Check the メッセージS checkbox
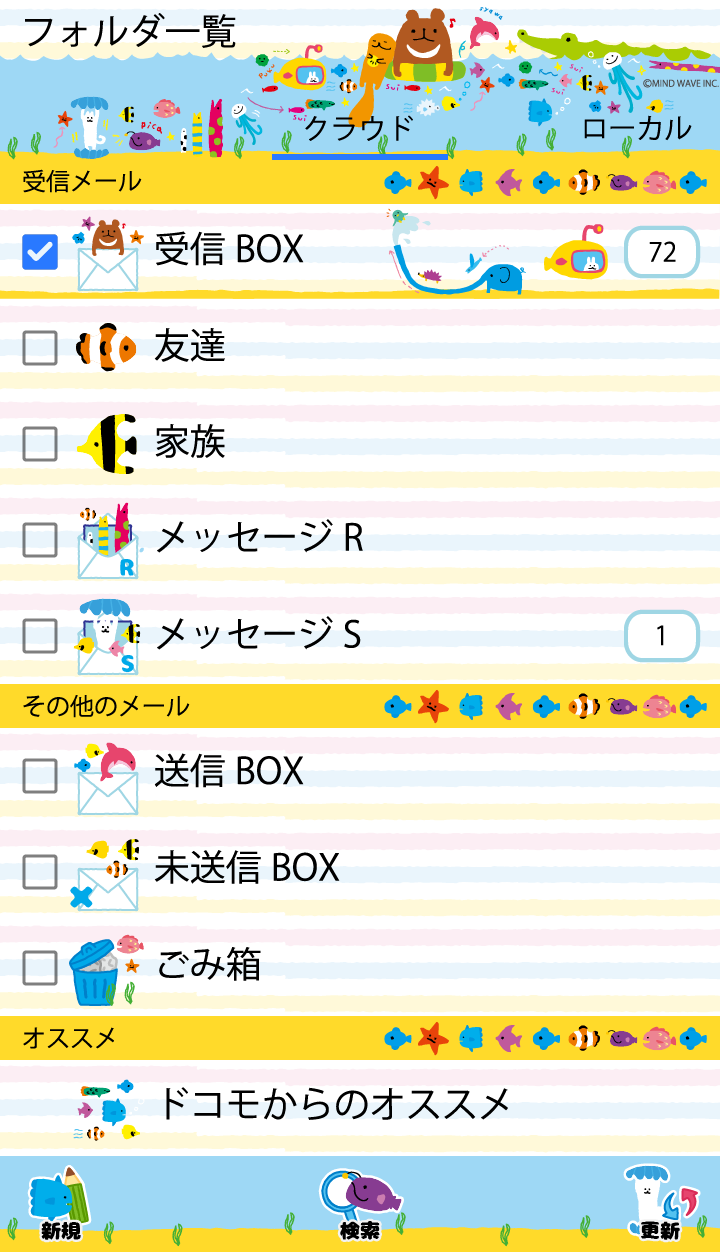The image size is (720, 1252). [40, 636]
